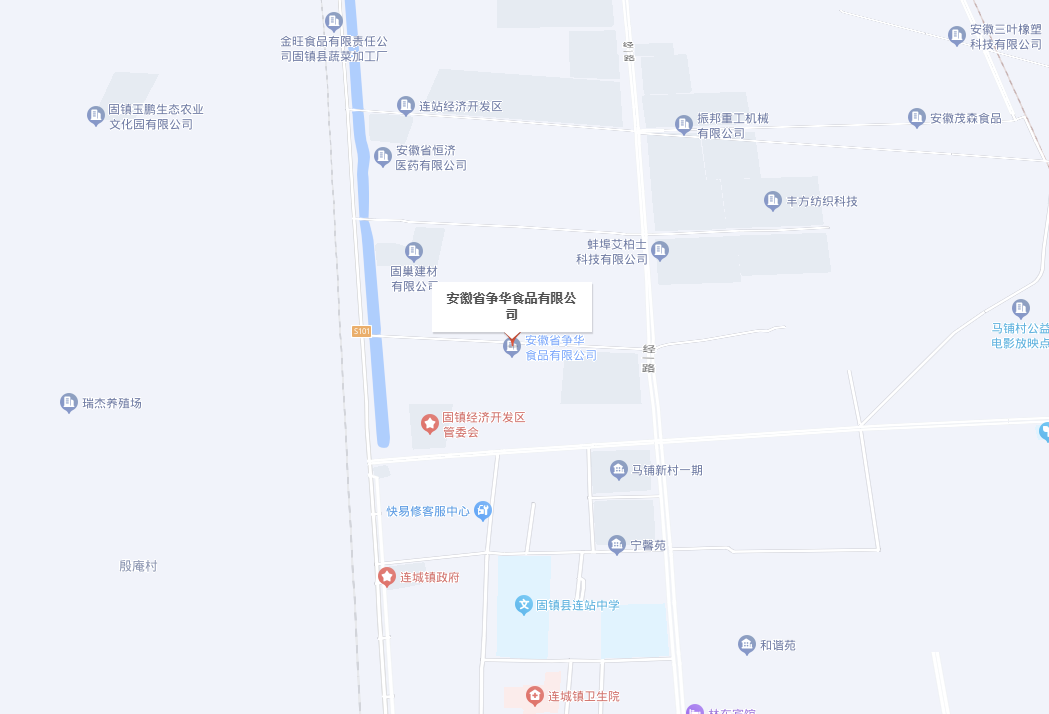Open the 蚌埠艾柏士科技有限公司 marker
The image size is (1049, 714).
[659, 250]
